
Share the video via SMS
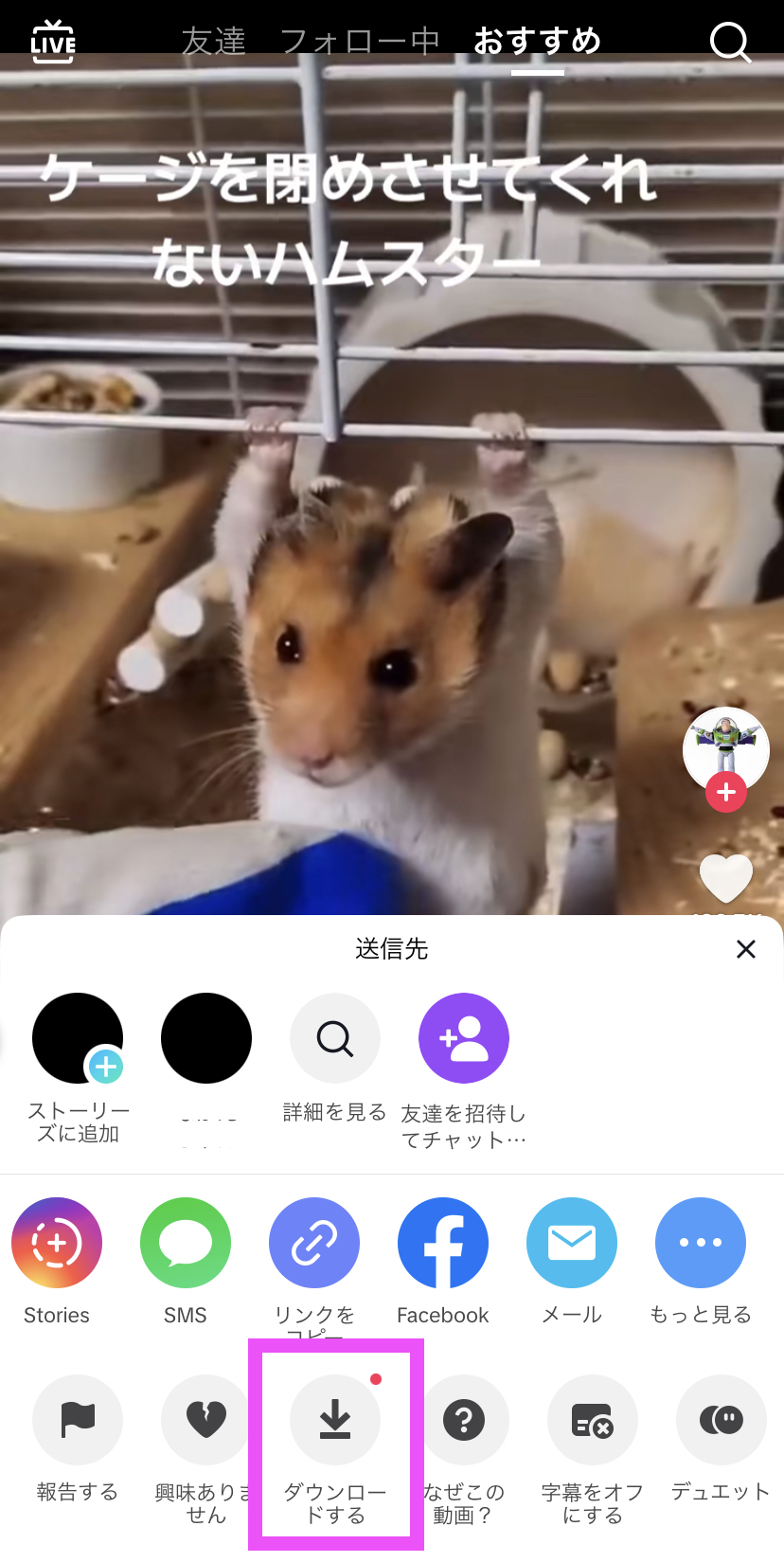click(x=186, y=1243)
